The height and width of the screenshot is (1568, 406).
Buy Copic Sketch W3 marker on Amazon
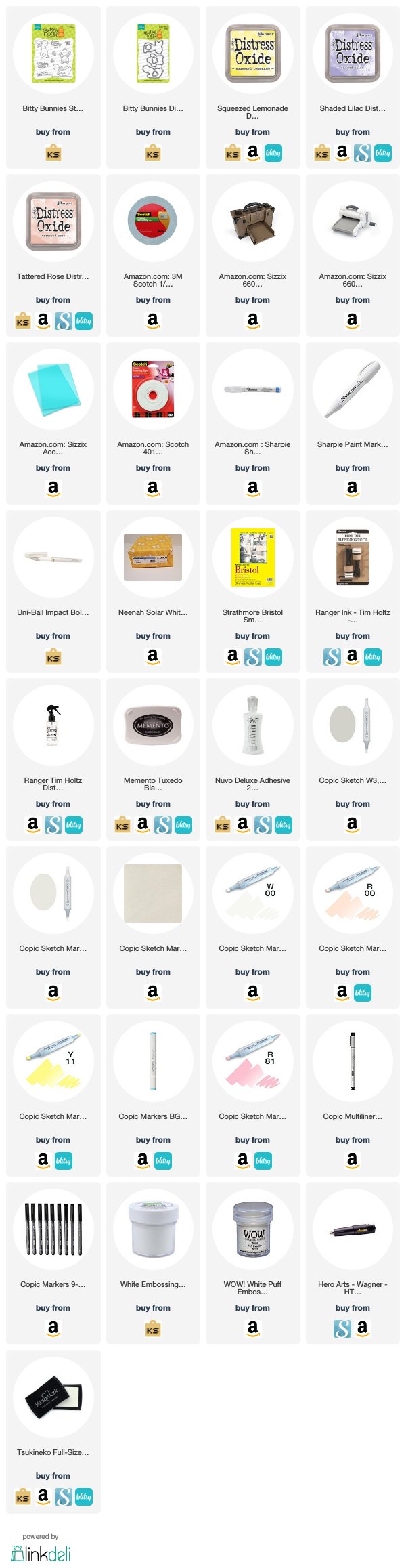(352, 824)
